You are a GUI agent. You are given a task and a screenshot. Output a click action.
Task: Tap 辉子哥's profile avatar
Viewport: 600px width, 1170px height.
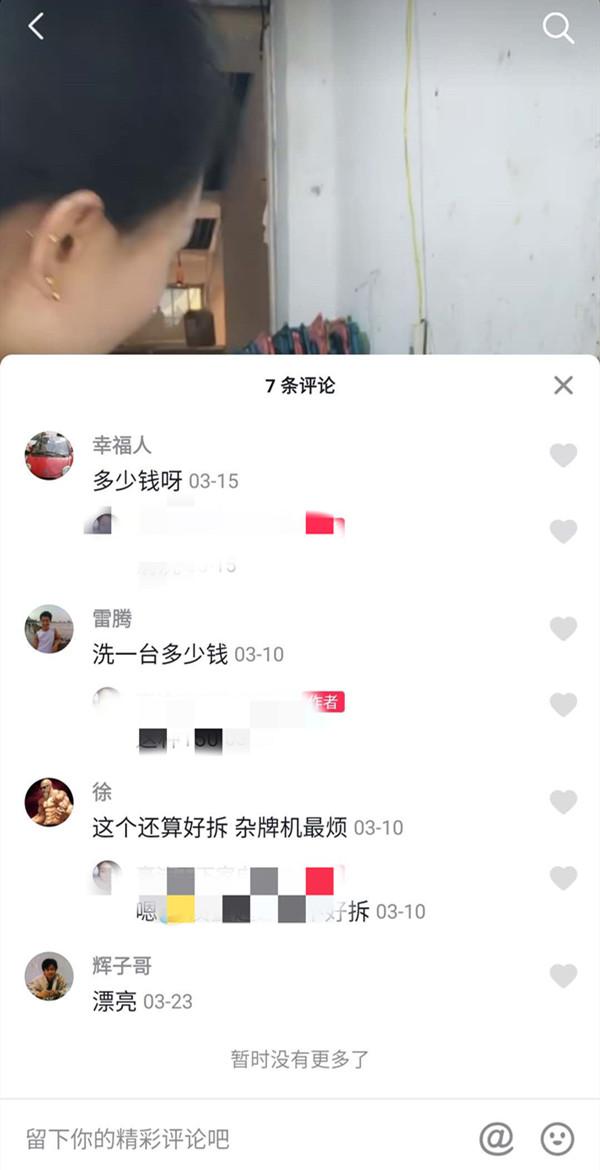click(49, 976)
